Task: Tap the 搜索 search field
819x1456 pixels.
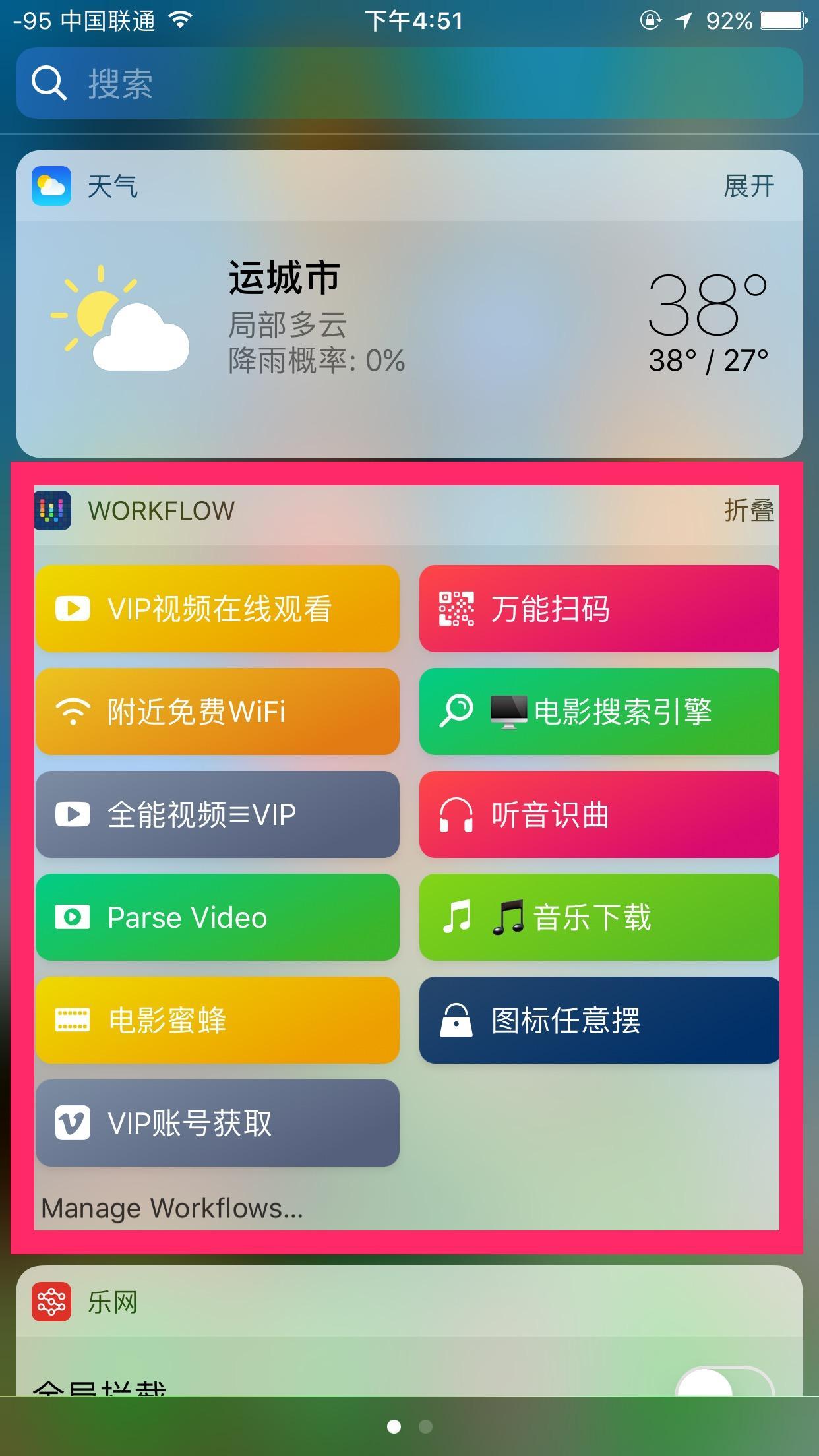Action: 409,84
